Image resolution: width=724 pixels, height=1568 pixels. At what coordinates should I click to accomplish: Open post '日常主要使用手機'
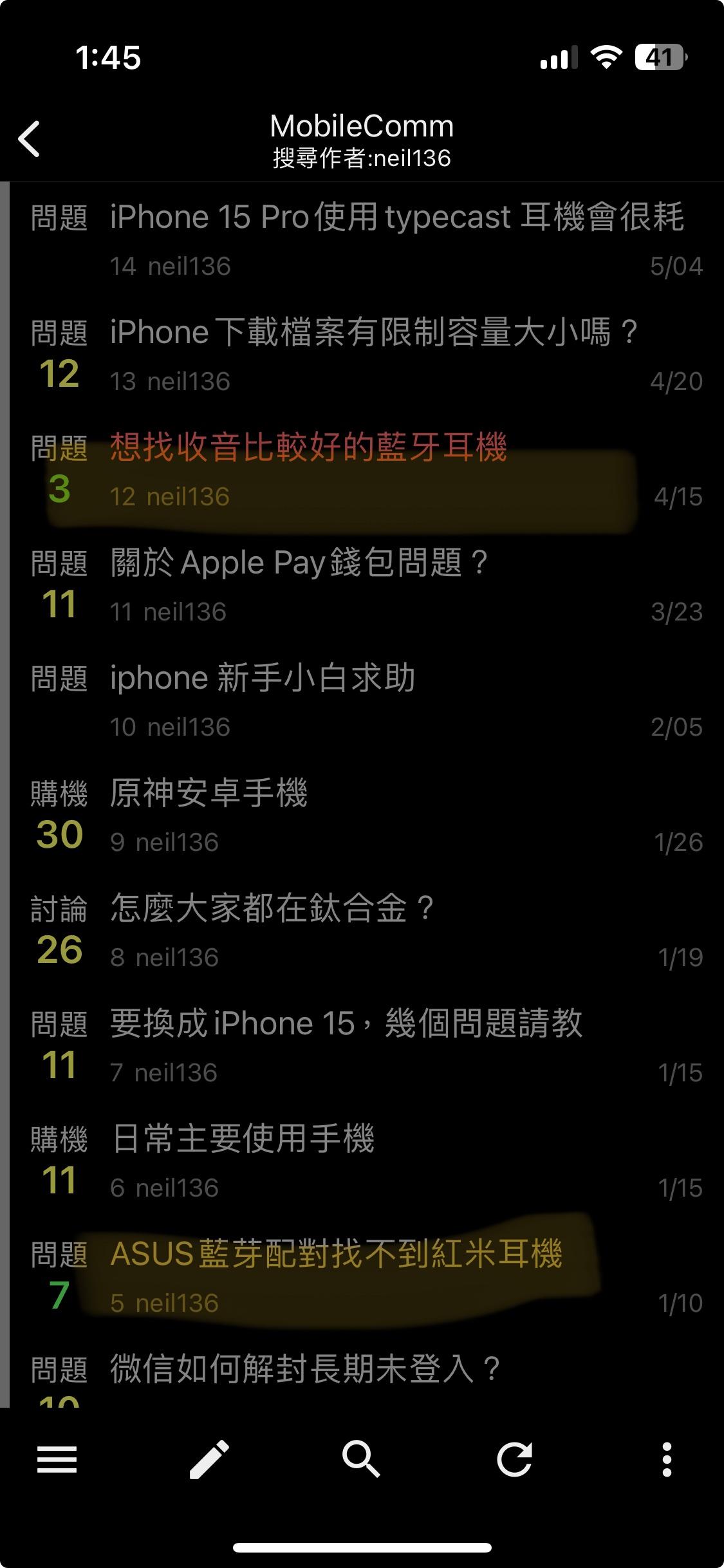pos(242,1139)
